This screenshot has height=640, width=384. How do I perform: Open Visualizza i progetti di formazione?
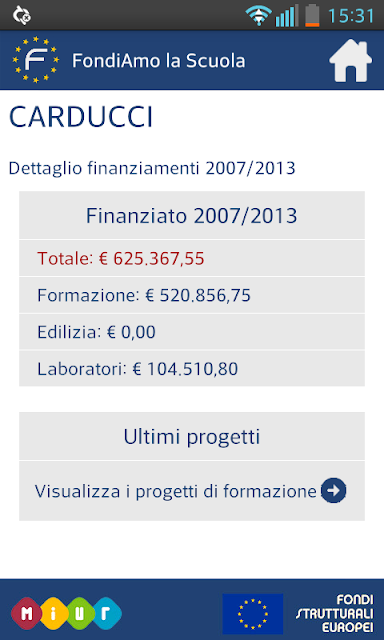[192, 491]
